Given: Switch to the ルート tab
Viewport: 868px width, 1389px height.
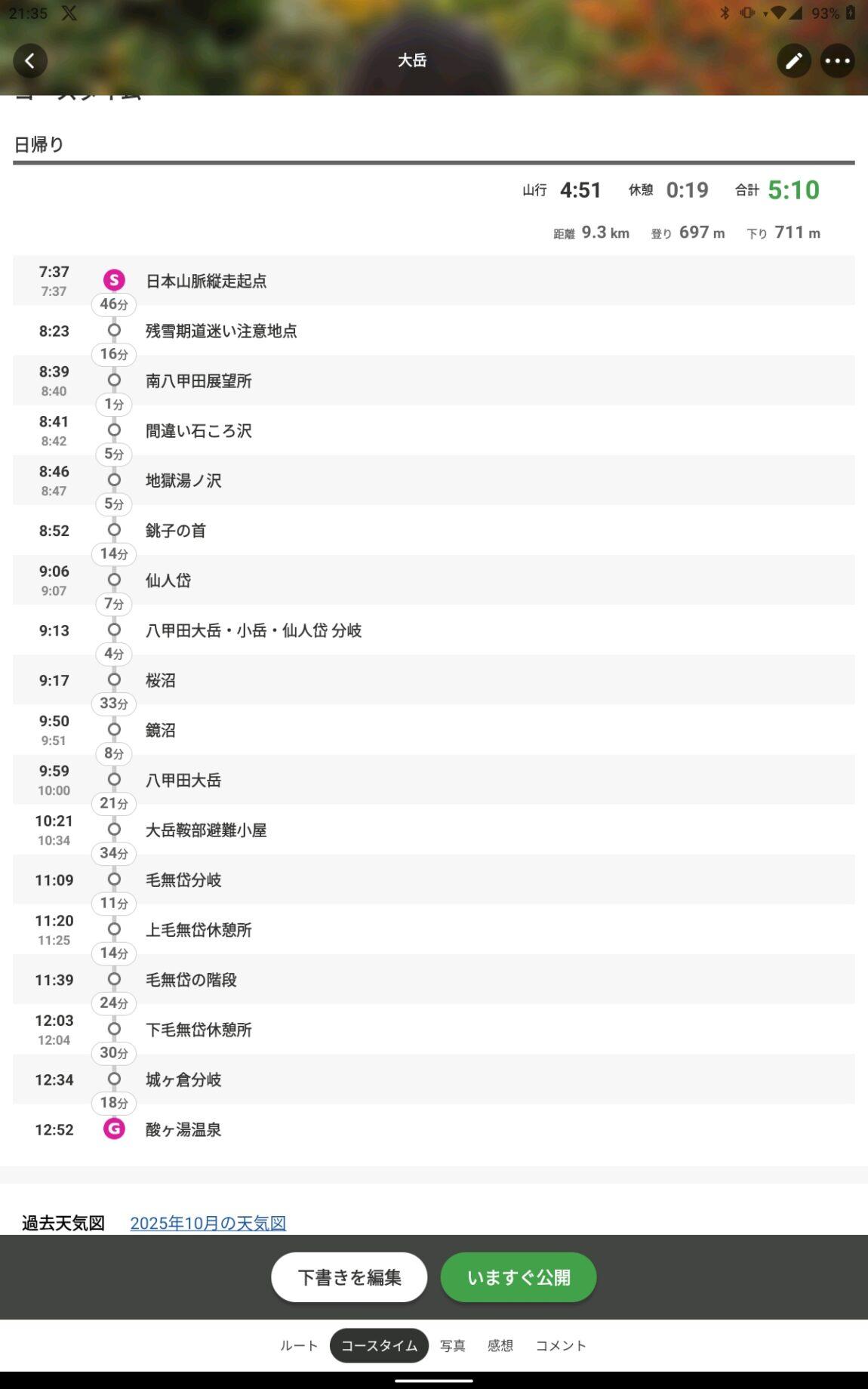Looking at the screenshot, I should coord(299,1345).
